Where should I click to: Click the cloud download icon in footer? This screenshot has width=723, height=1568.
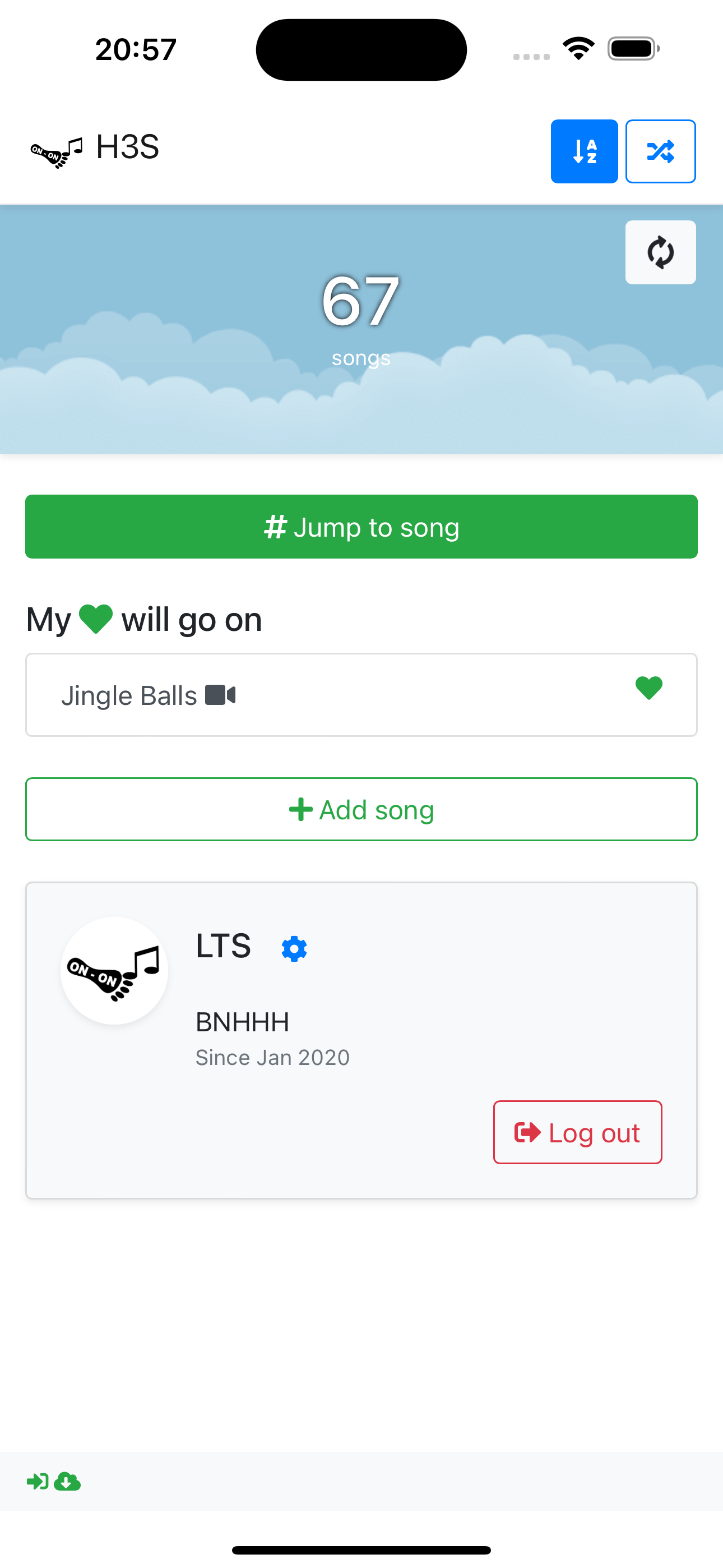(x=67, y=1482)
